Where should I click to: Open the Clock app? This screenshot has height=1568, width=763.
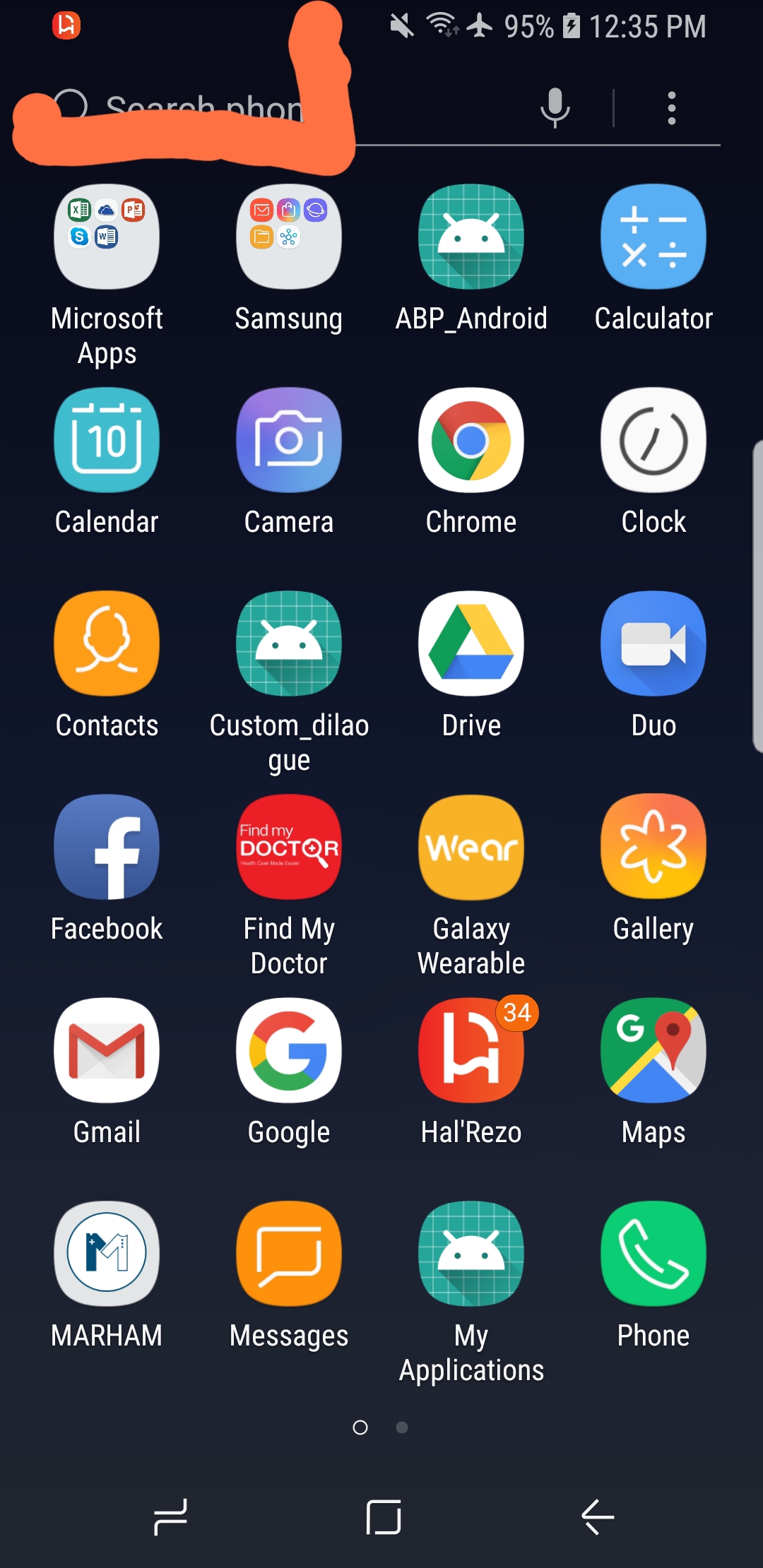[x=653, y=440]
